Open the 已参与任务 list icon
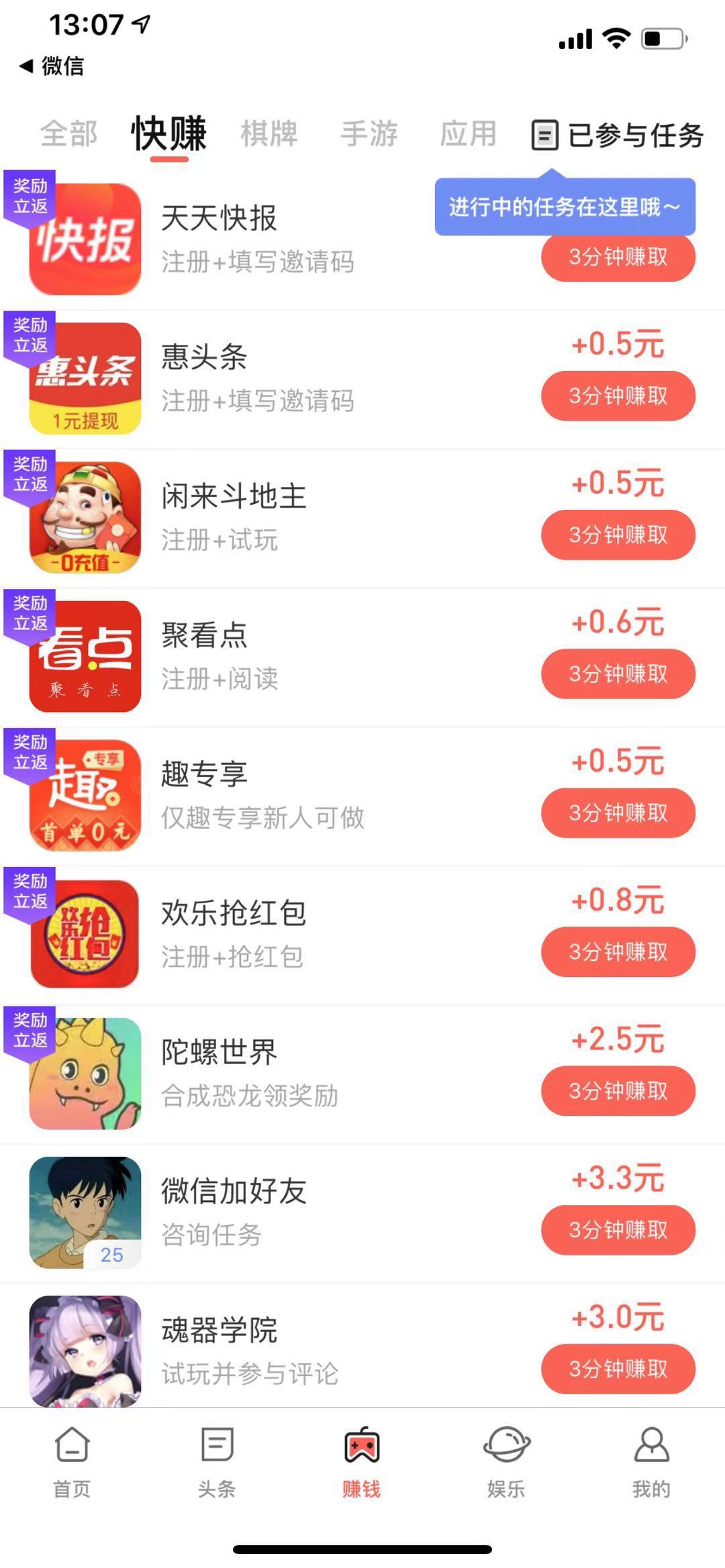 [544, 135]
